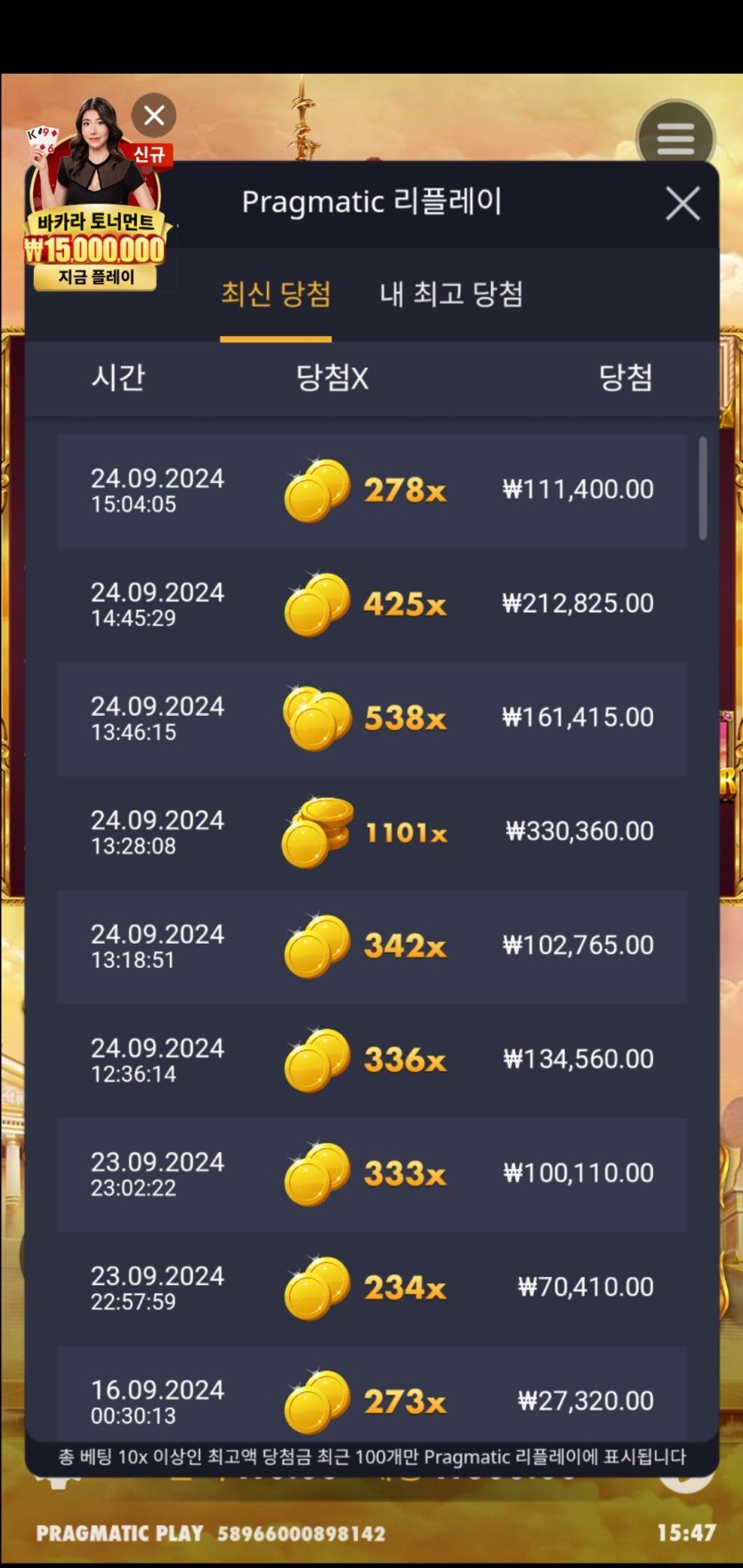Dismiss the 바카라 토너먼트 promo banner
Image resolution: width=743 pixels, height=1568 pixels.
[x=154, y=116]
